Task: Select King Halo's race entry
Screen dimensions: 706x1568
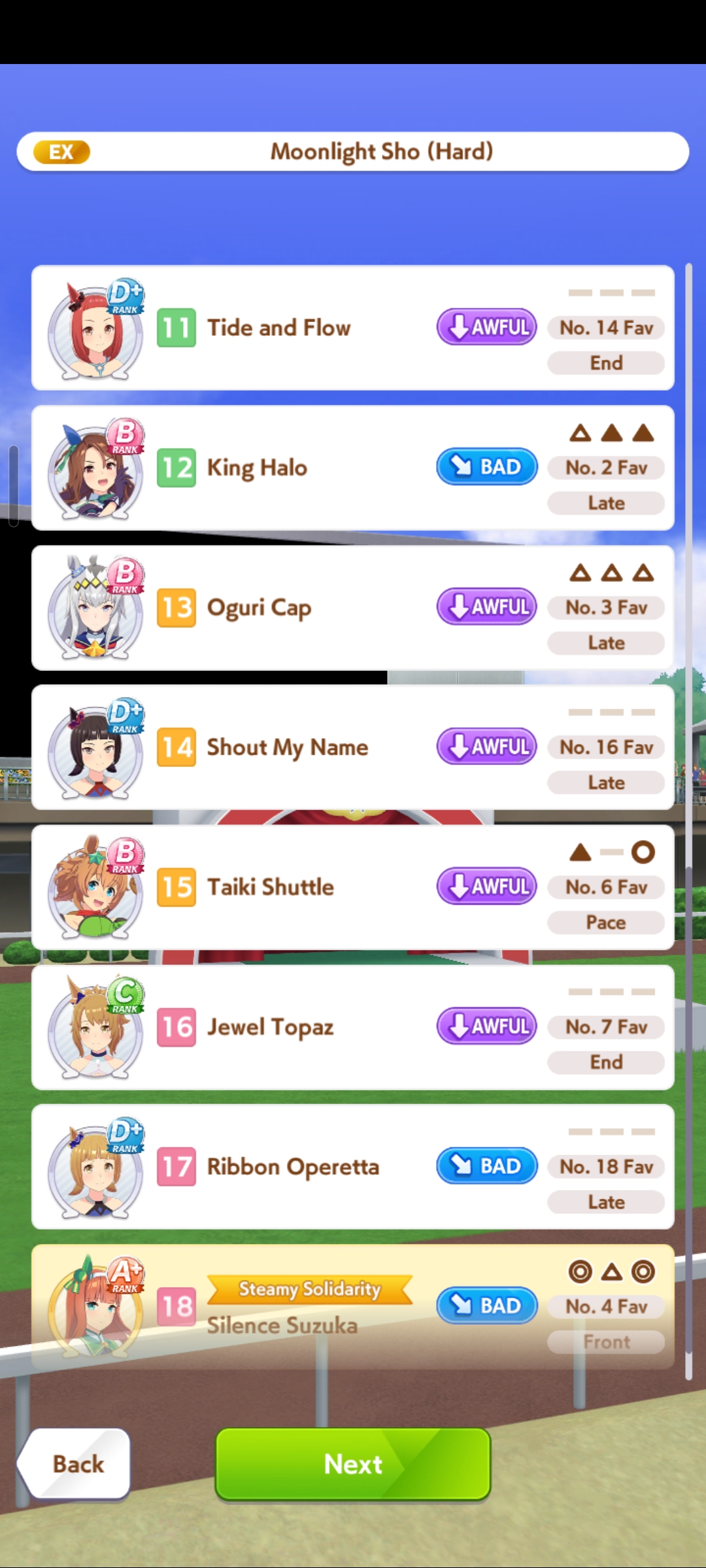Action: coord(353,468)
